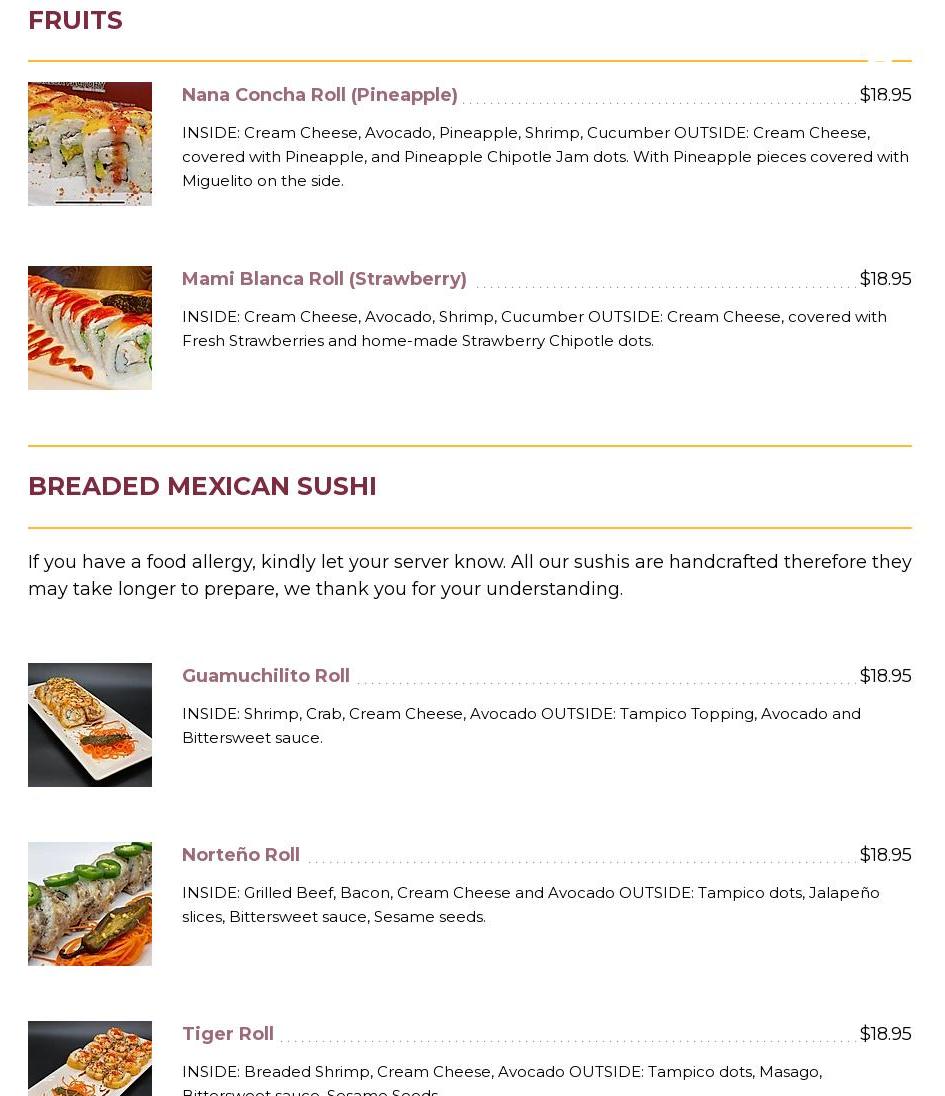The height and width of the screenshot is (1096, 945).
Task: Open the Mami Blanca Roll (Strawberry) item
Action: [324, 279]
